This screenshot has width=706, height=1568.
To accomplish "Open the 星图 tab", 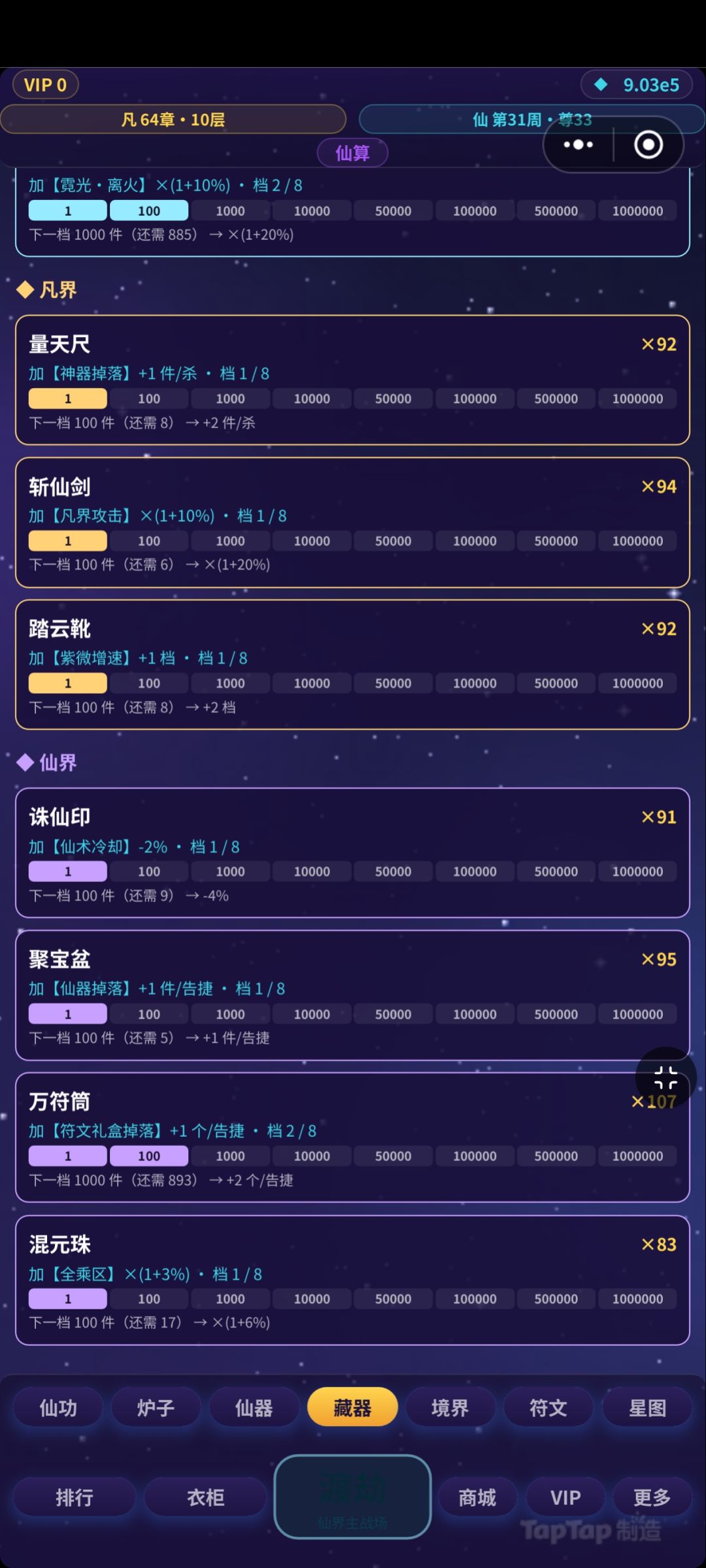I will (x=647, y=1407).
